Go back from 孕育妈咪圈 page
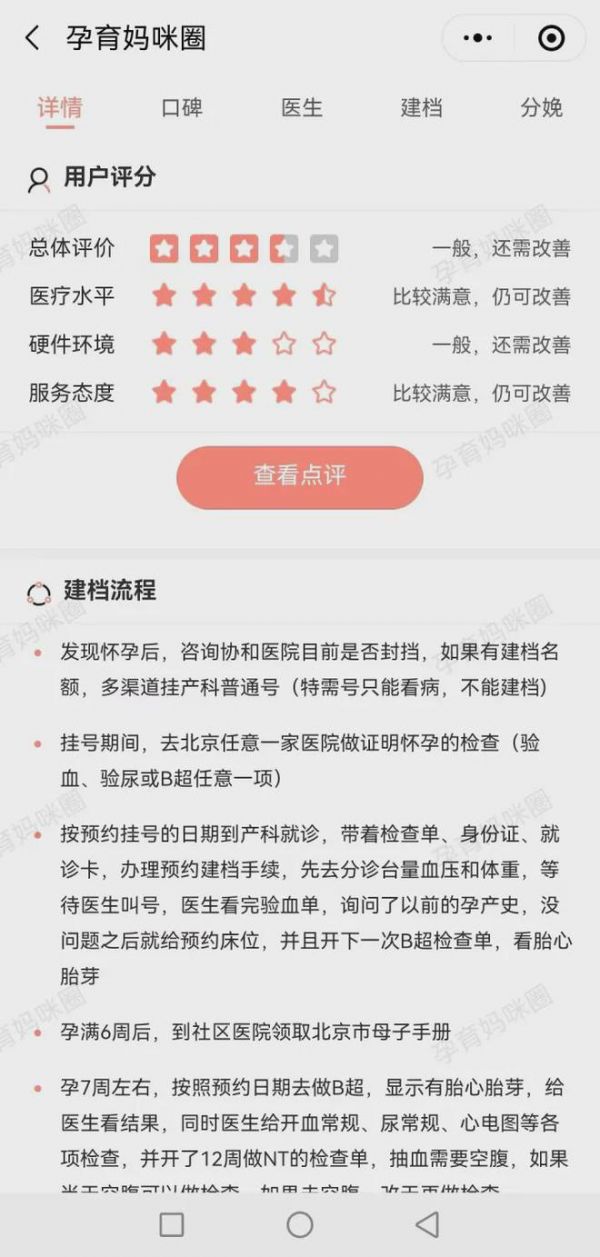 tap(32, 39)
